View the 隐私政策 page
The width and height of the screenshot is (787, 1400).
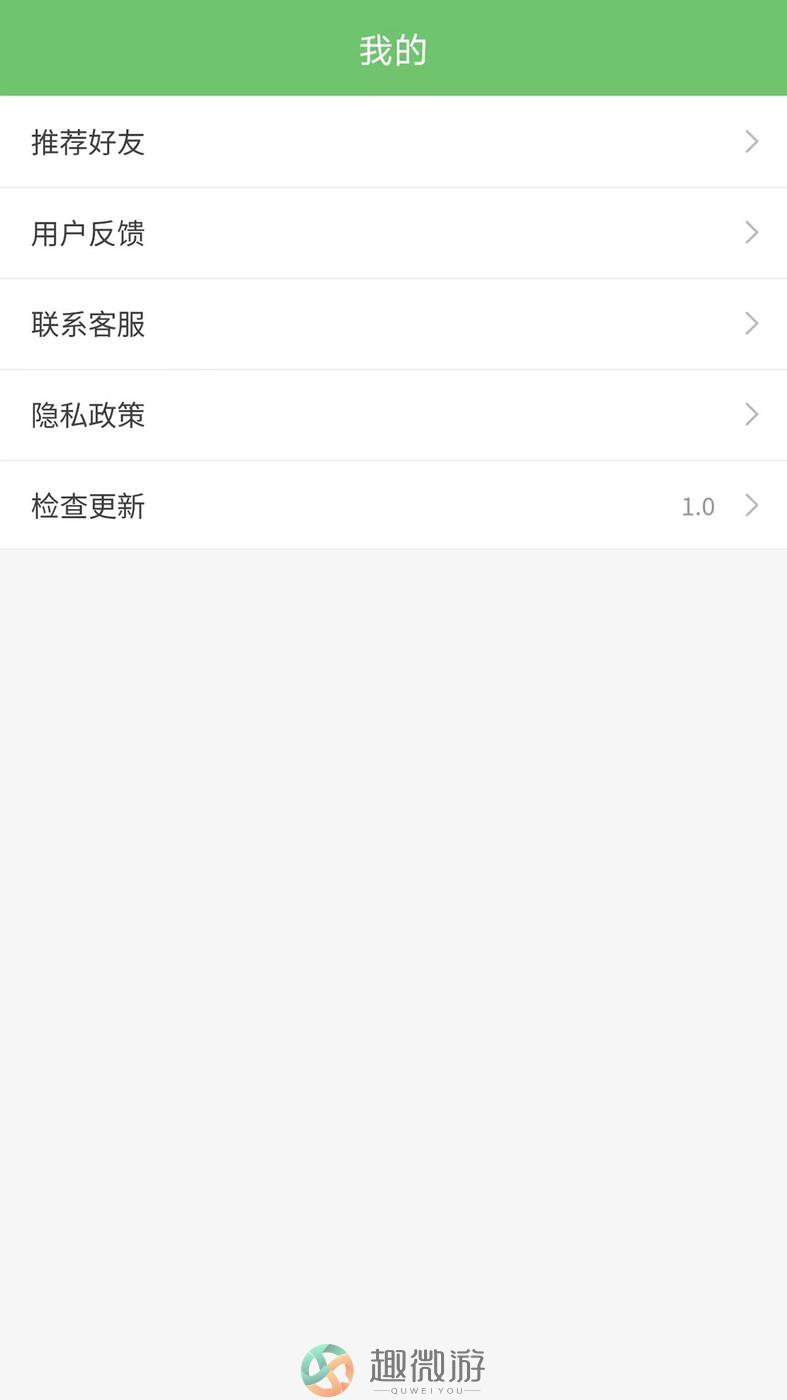pos(393,415)
